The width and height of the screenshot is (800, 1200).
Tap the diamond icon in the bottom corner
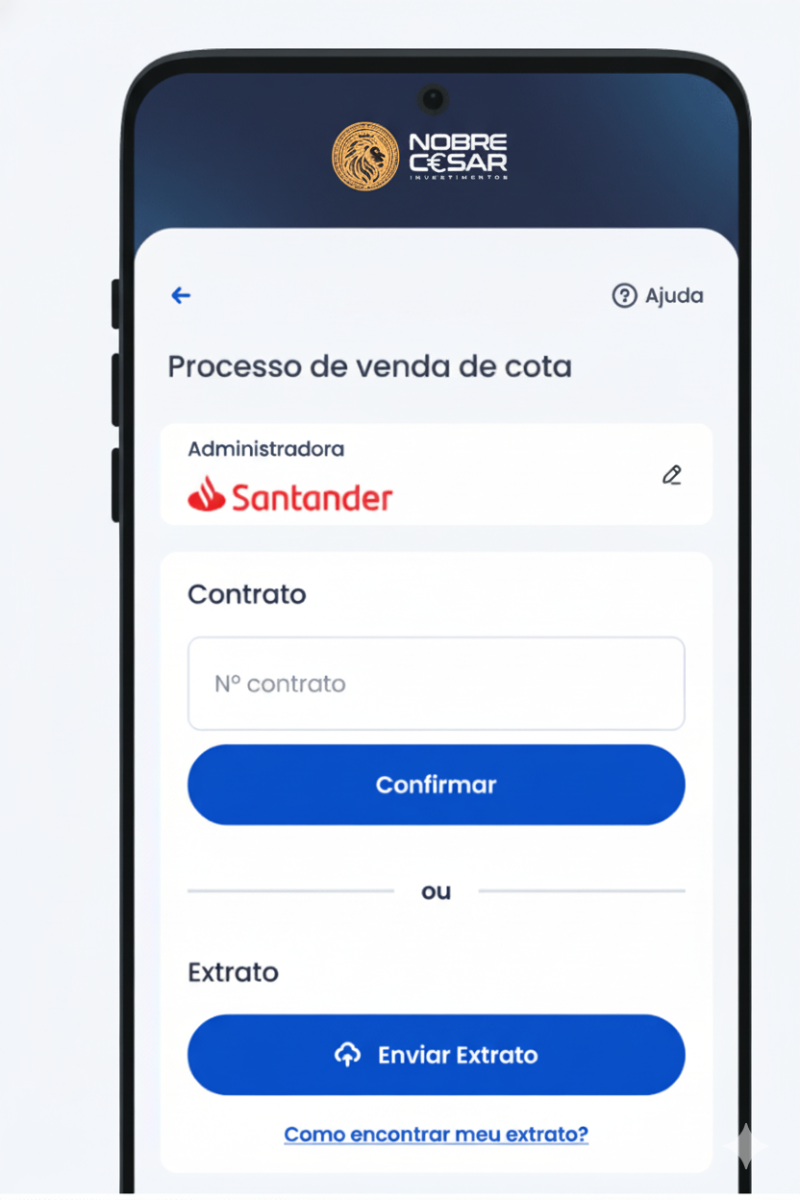[x=745, y=1145]
